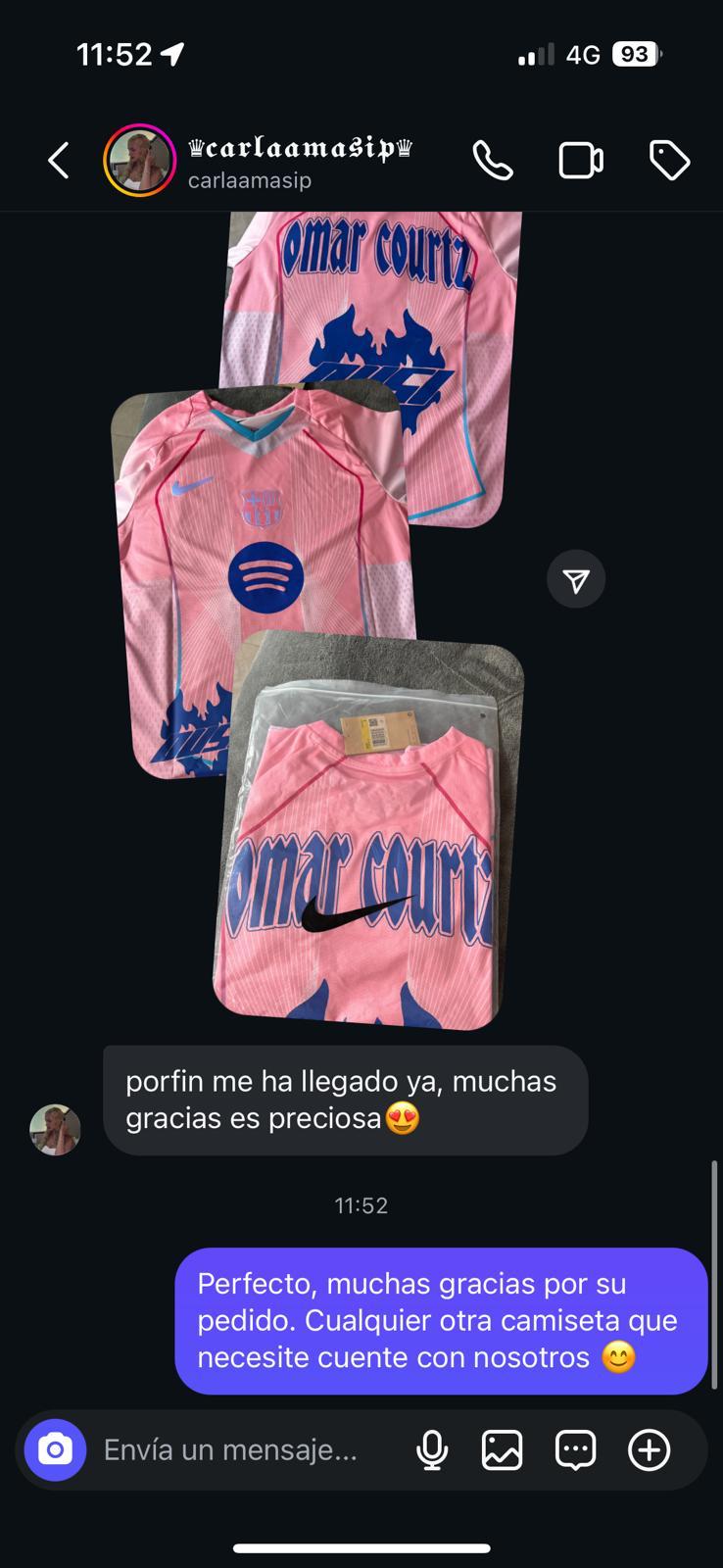The width and height of the screenshot is (723, 1568).
Task: Start a voice call with carlaamasip
Action: click(493, 161)
